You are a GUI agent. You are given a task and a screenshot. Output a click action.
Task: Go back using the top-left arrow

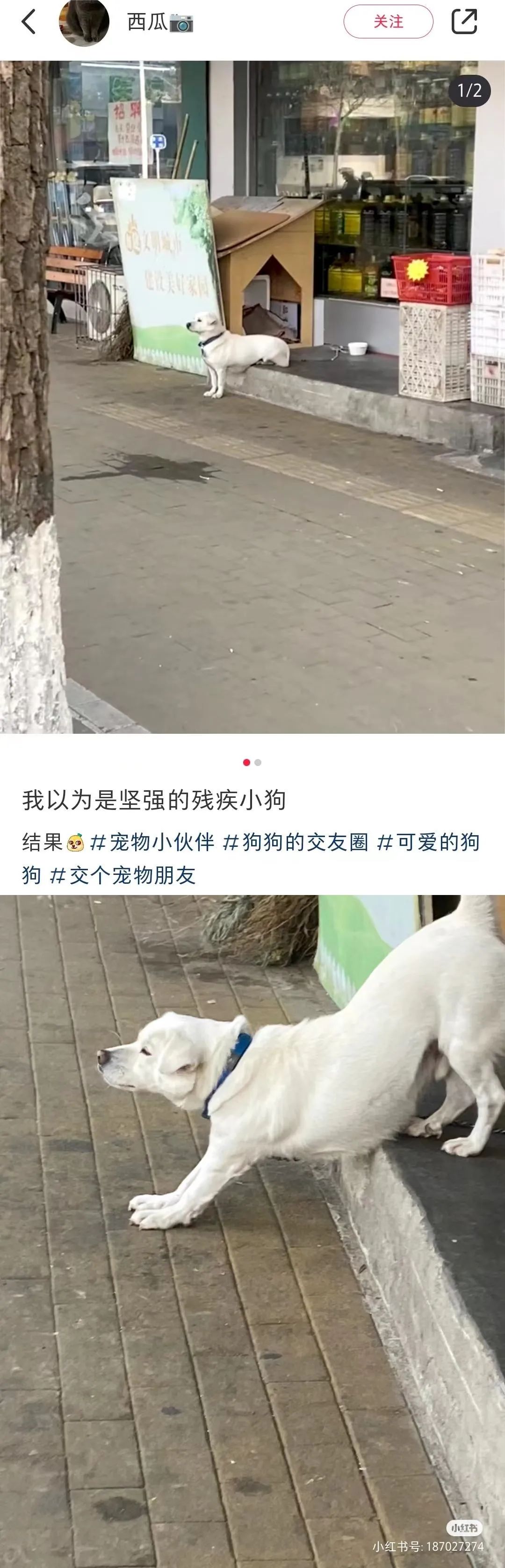tap(29, 22)
